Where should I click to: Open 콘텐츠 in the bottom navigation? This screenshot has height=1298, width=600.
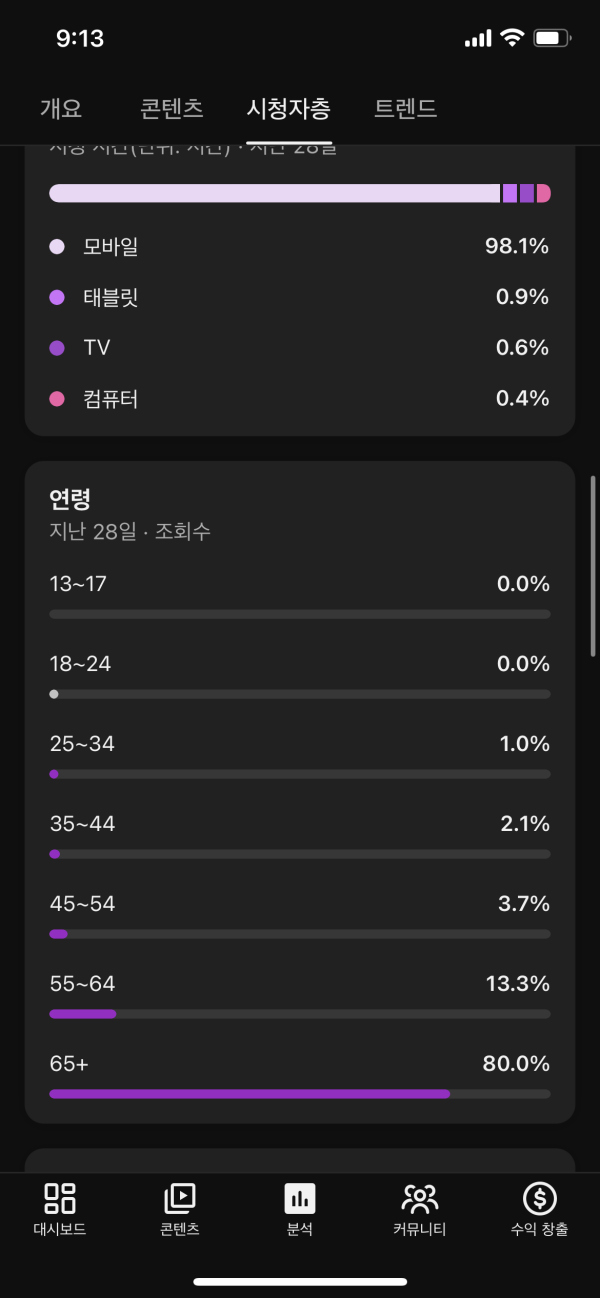pyautogui.click(x=180, y=1210)
